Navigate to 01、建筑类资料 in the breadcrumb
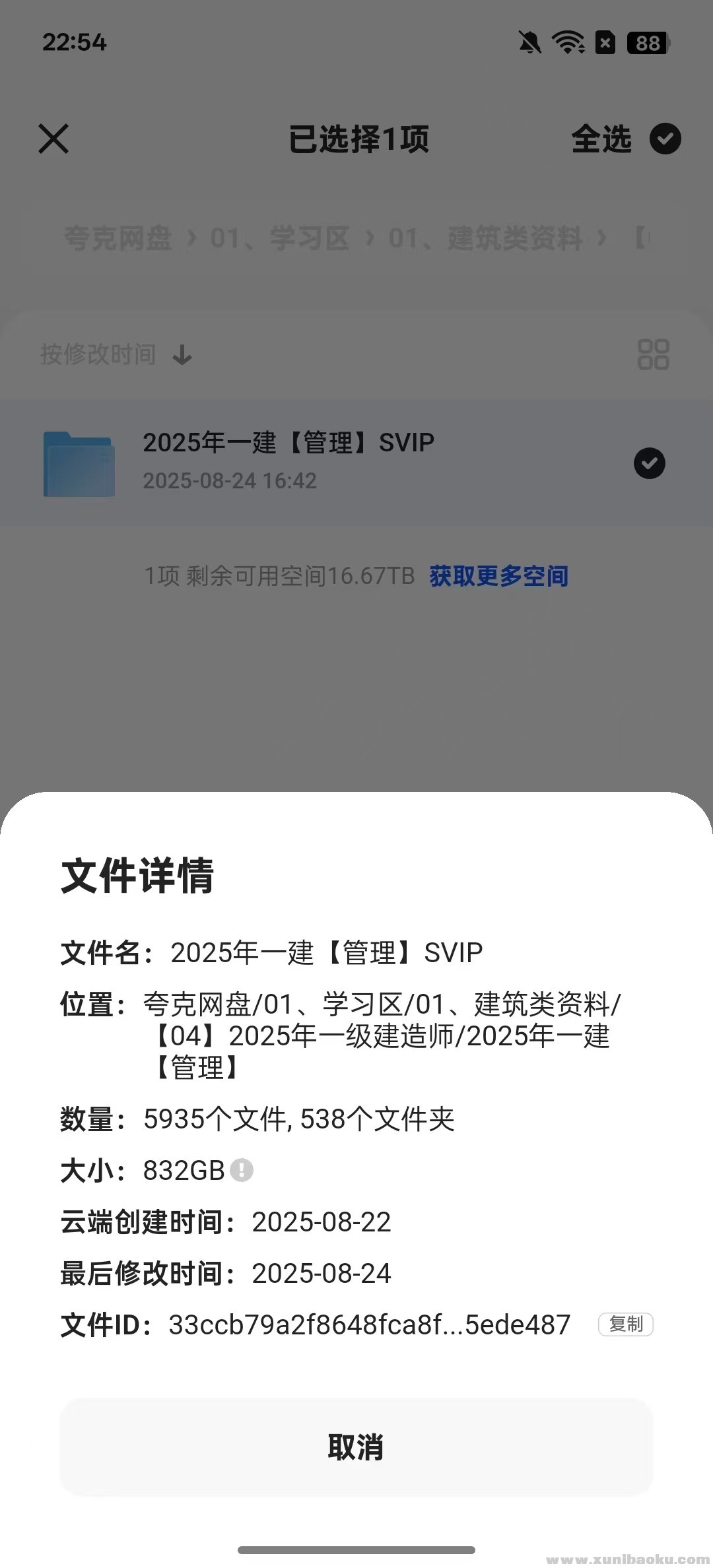Screen dimensions: 713x1568 click(485, 238)
